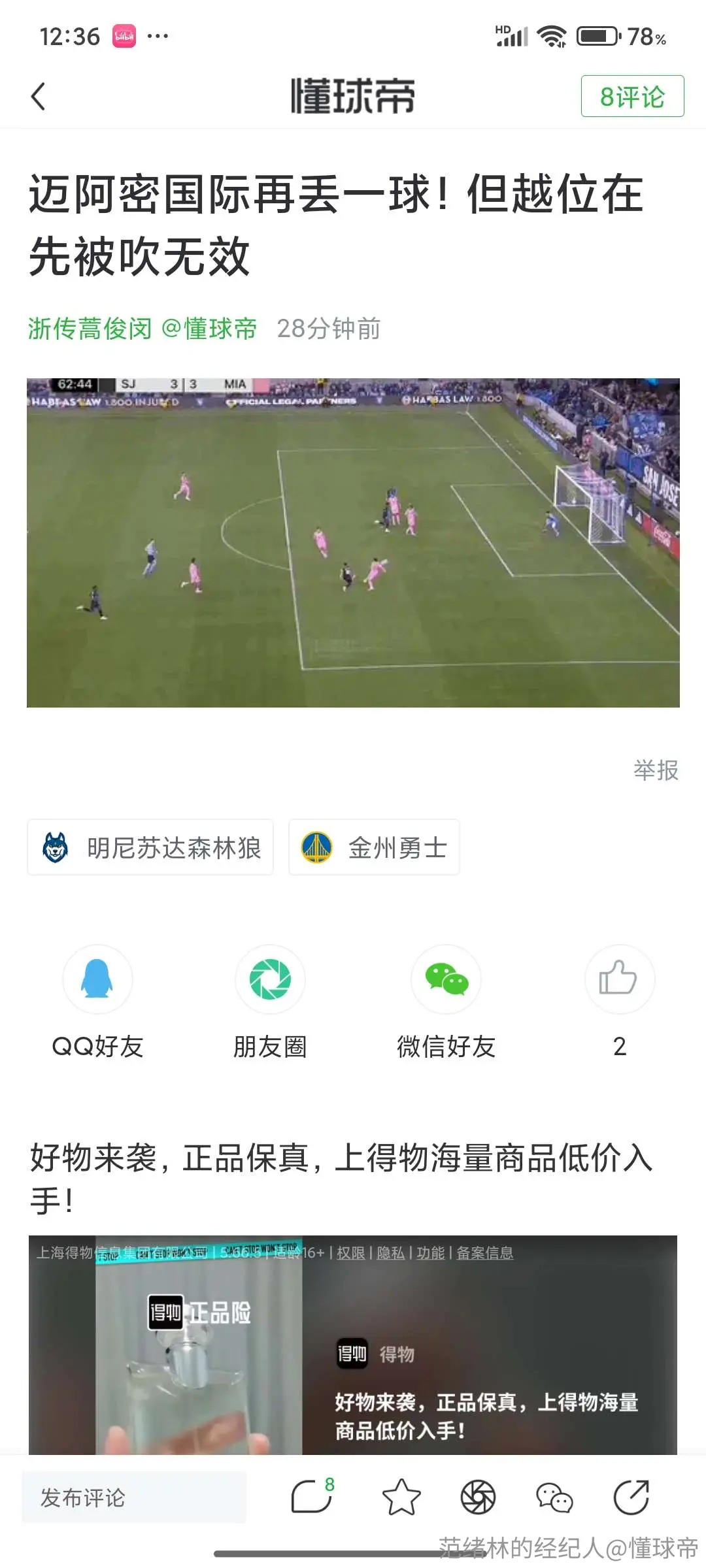Tap the bottom bar WeChat icon
706x1568 pixels.
[554, 1497]
